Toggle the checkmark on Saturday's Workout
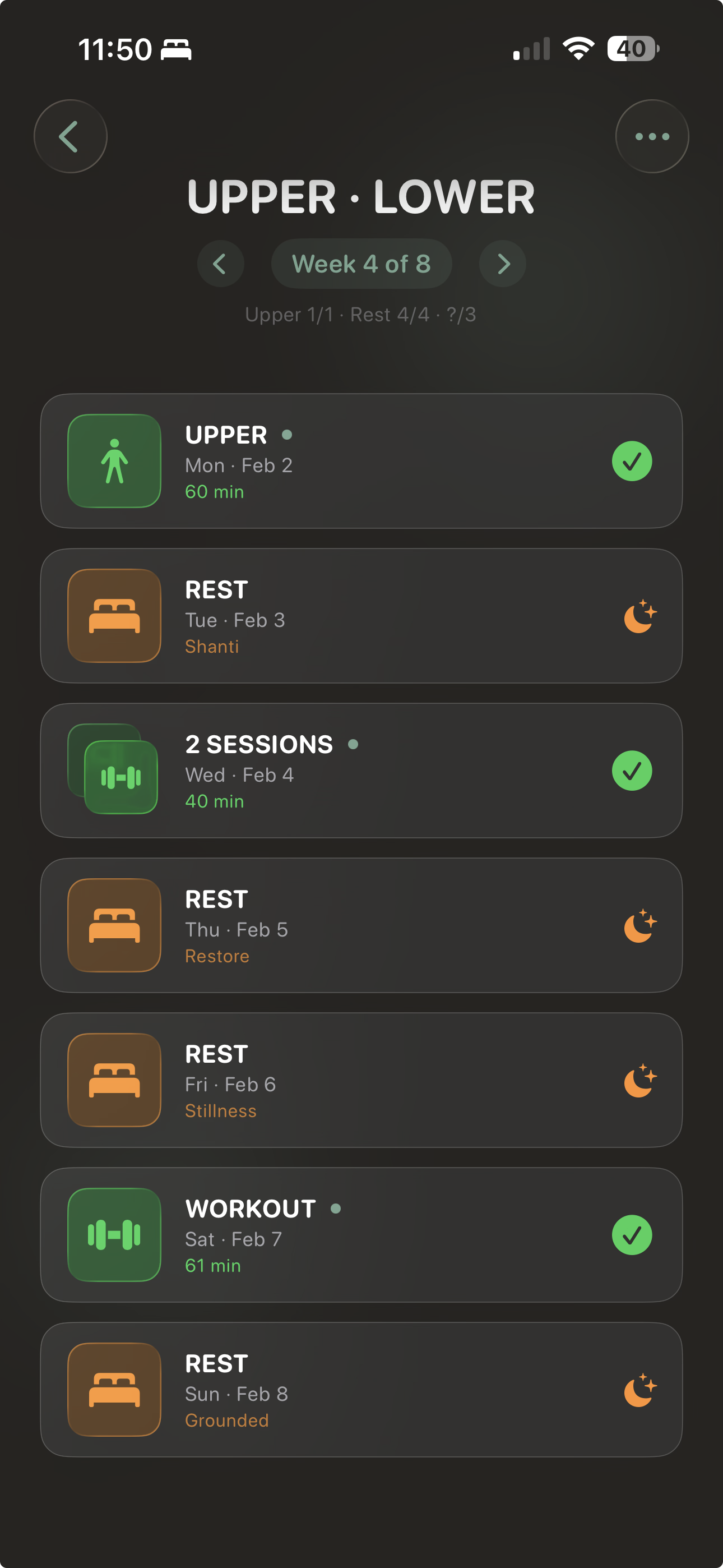 (632, 1234)
